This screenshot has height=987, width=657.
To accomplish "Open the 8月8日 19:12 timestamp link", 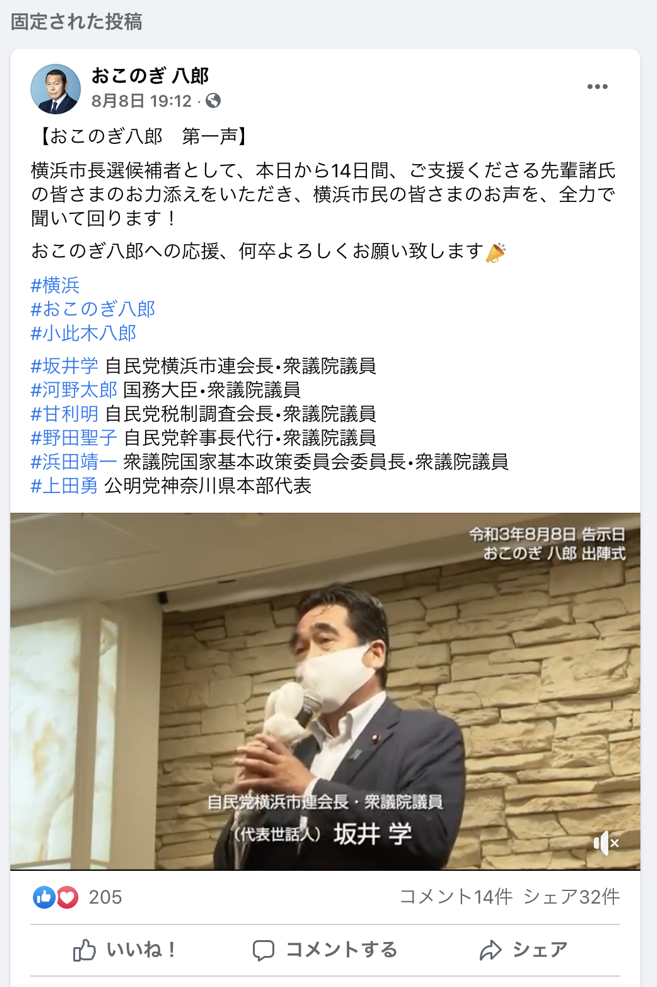I will pos(141,101).
